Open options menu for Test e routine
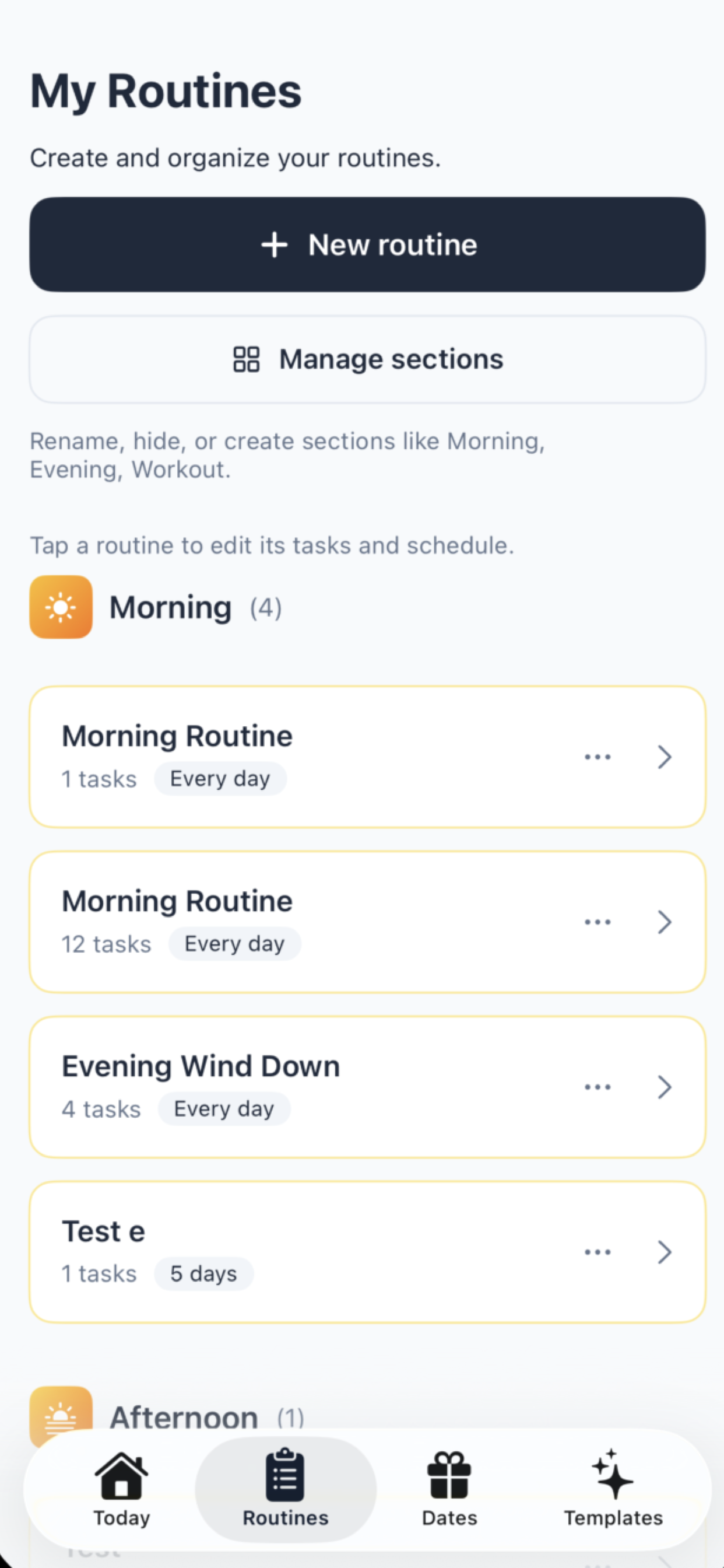 [598, 1251]
